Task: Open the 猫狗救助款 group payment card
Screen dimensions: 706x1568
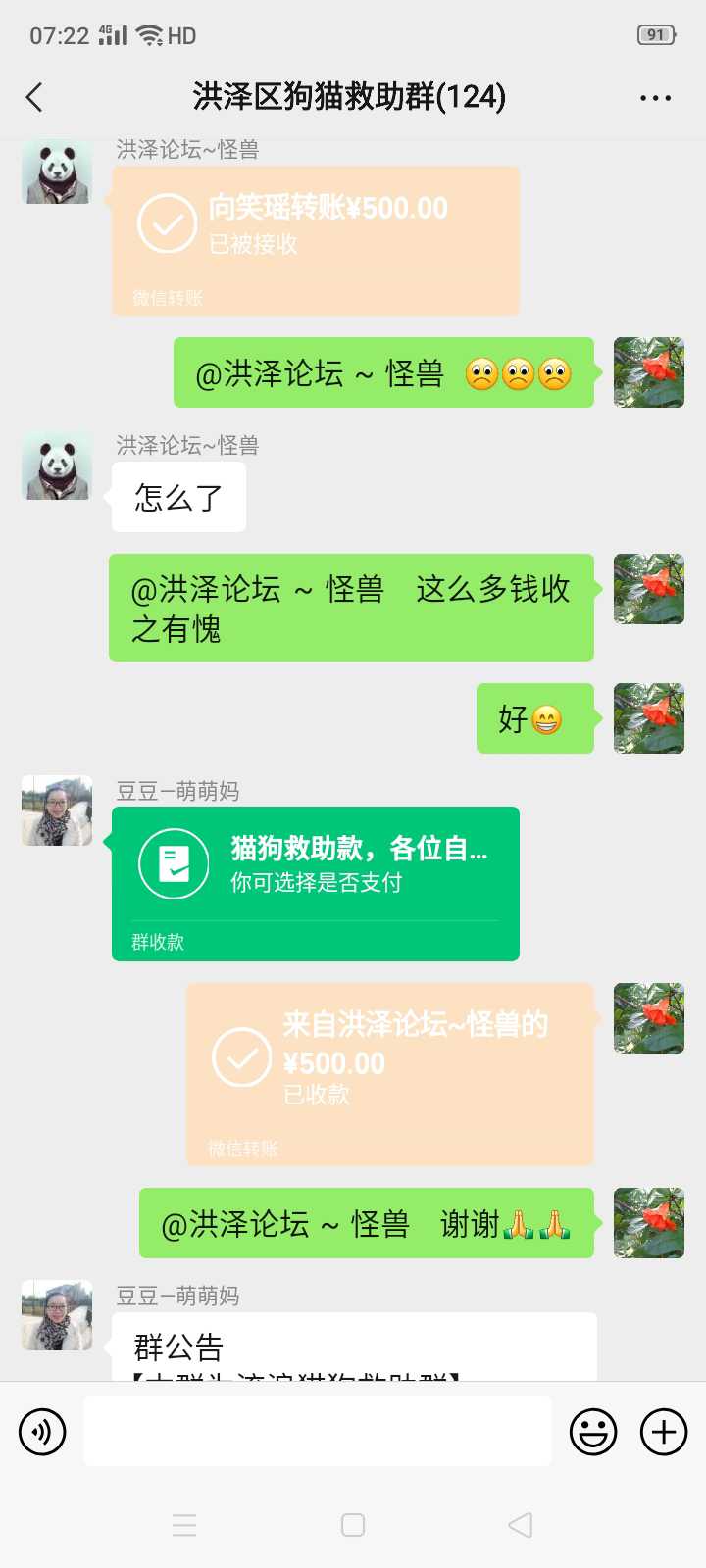Action: [316, 883]
